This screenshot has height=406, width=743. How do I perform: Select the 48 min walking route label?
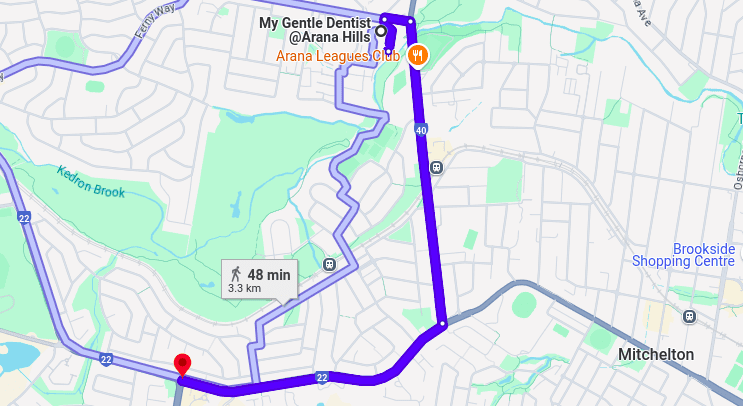point(258,280)
